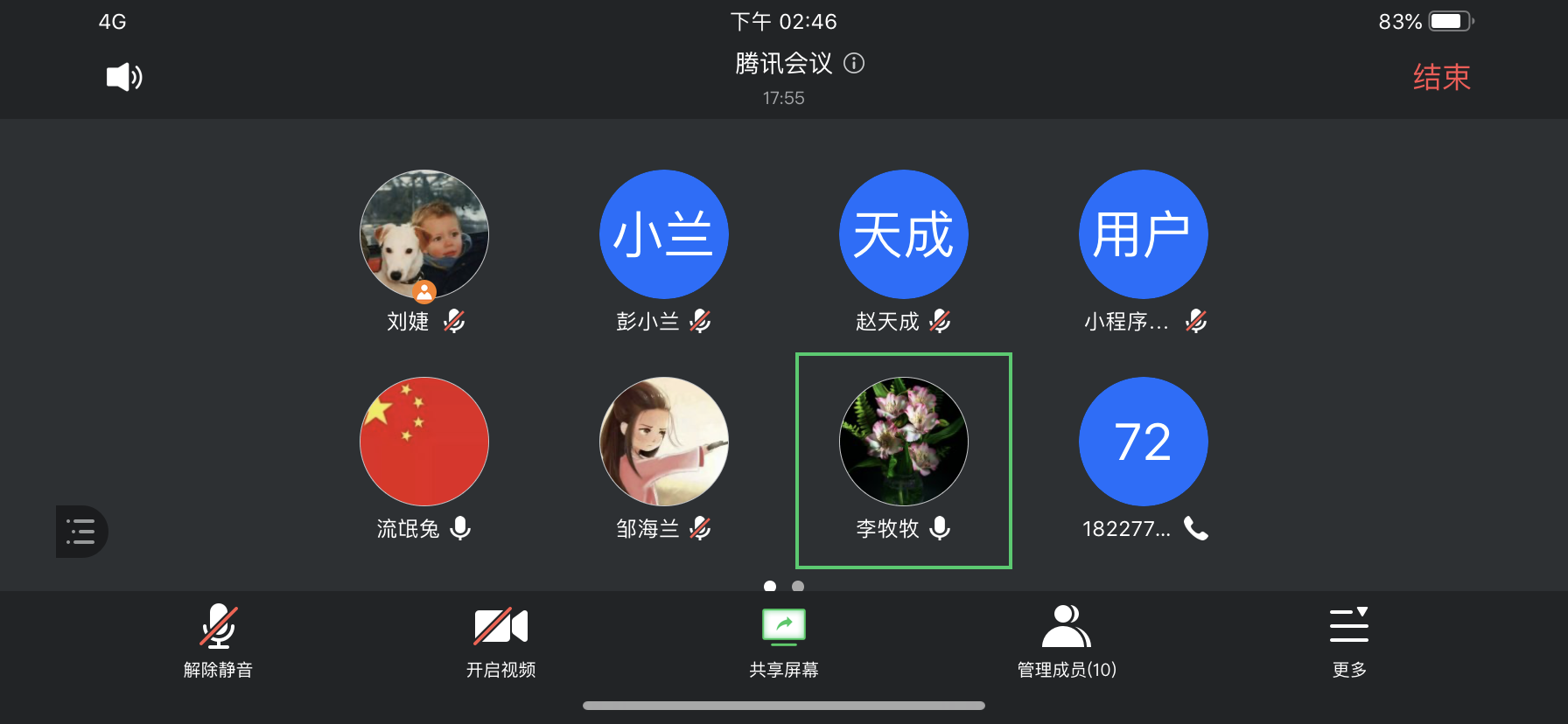This screenshot has height=724, width=1568.
Task: Start screen sharing with 共享屏幕
Action: click(783, 641)
